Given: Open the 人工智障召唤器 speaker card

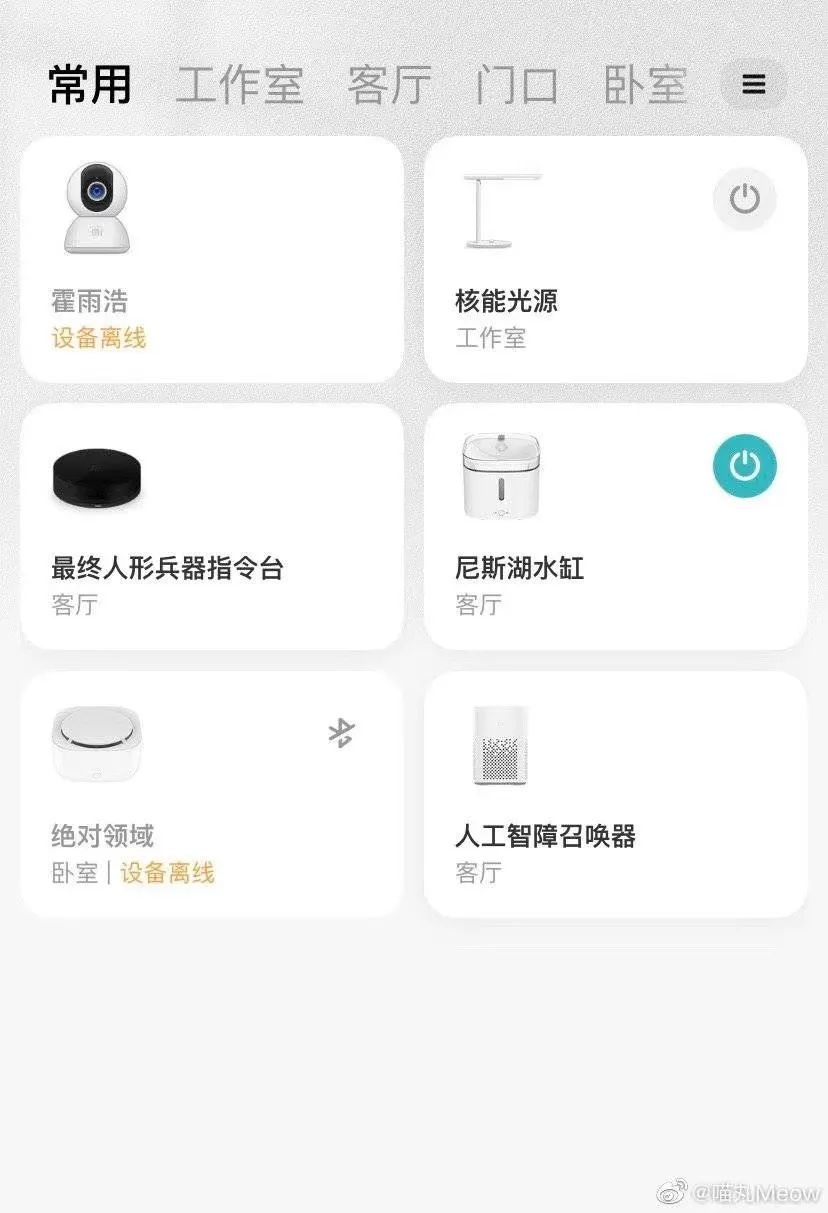Looking at the screenshot, I should click(x=615, y=794).
